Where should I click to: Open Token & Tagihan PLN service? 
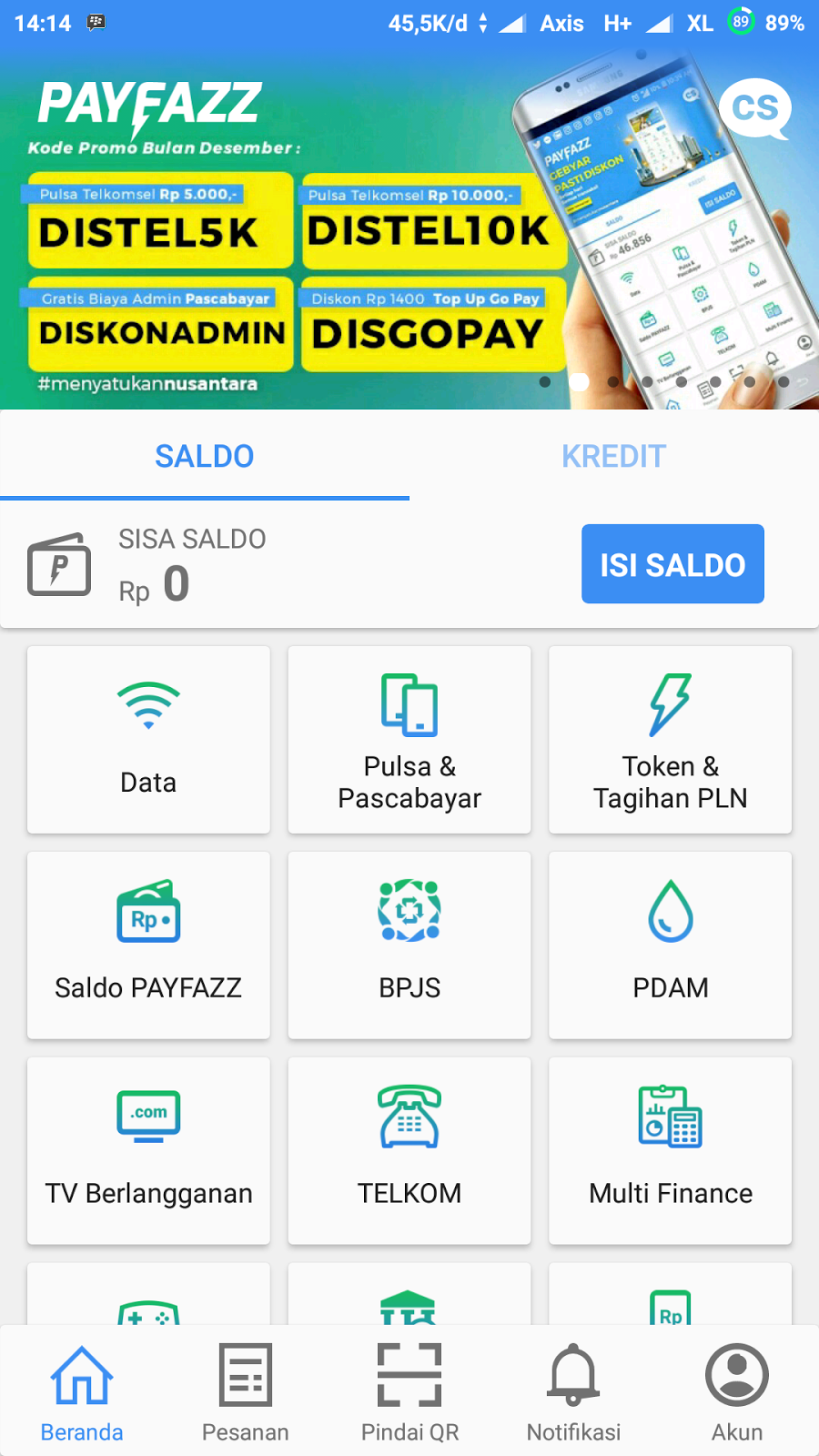(x=670, y=740)
